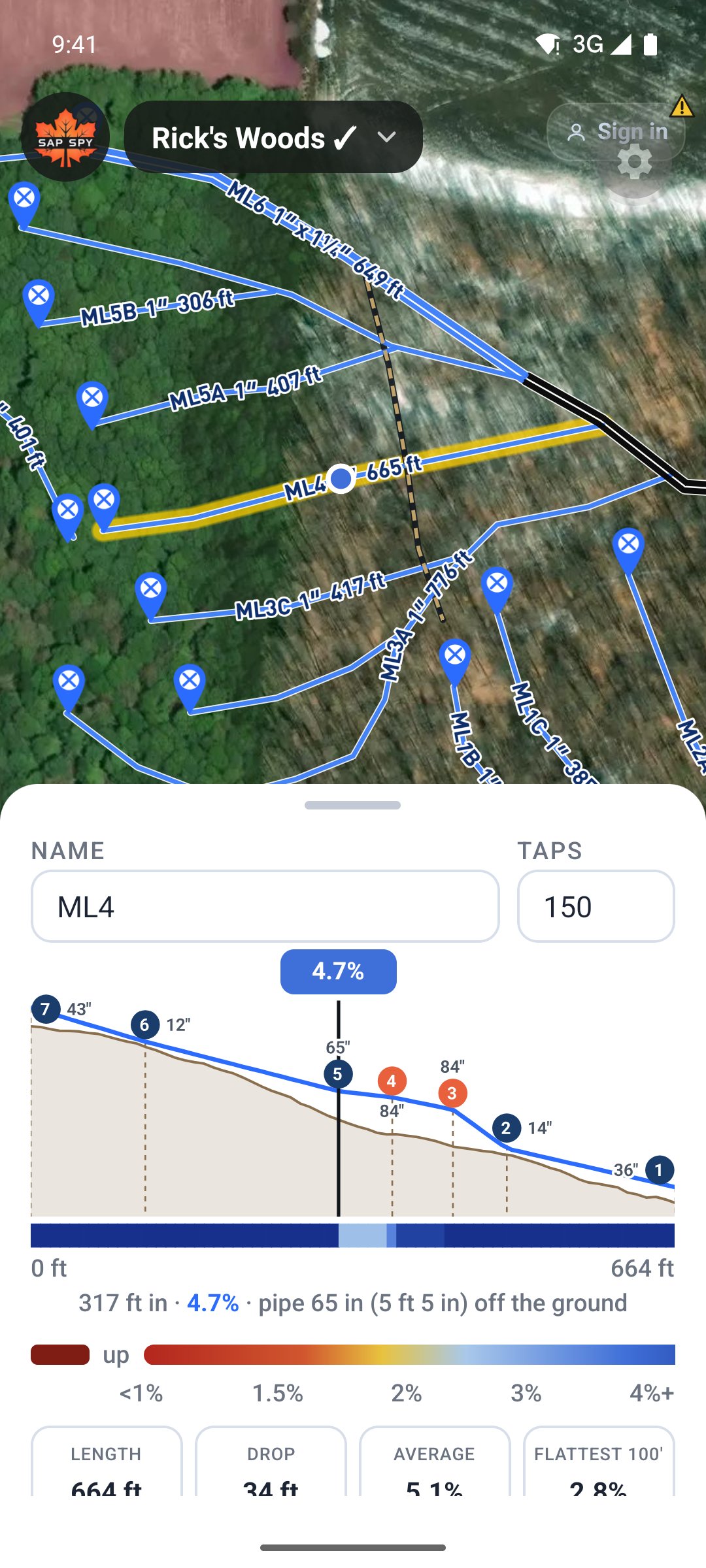Tap the ML5B line label on map
This screenshot has height=1568, width=706.
(157, 308)
